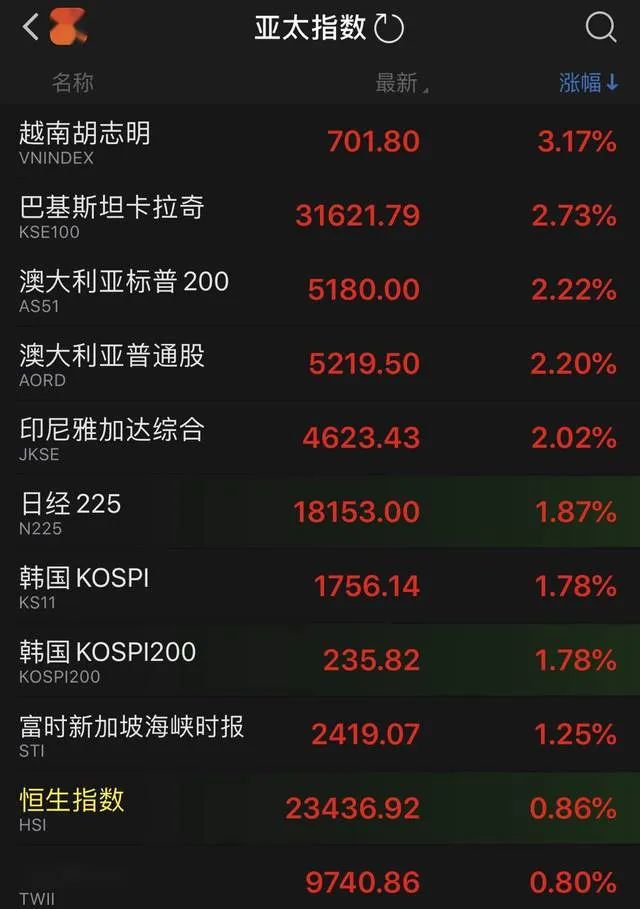The image size is (640, 909).
Task: Go back using the top-left arrow
Action: [x=31, y=27]
